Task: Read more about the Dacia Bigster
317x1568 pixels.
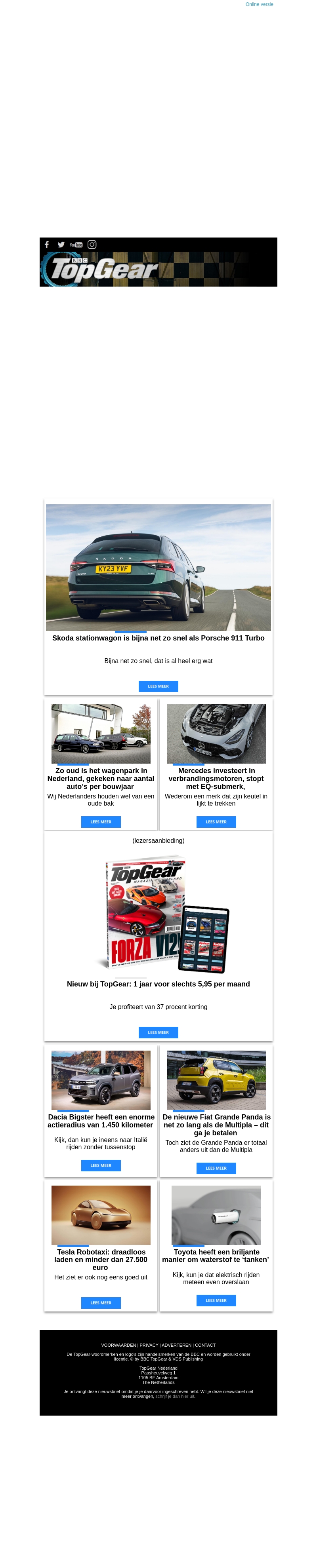Action: (x=101, y=1166)
